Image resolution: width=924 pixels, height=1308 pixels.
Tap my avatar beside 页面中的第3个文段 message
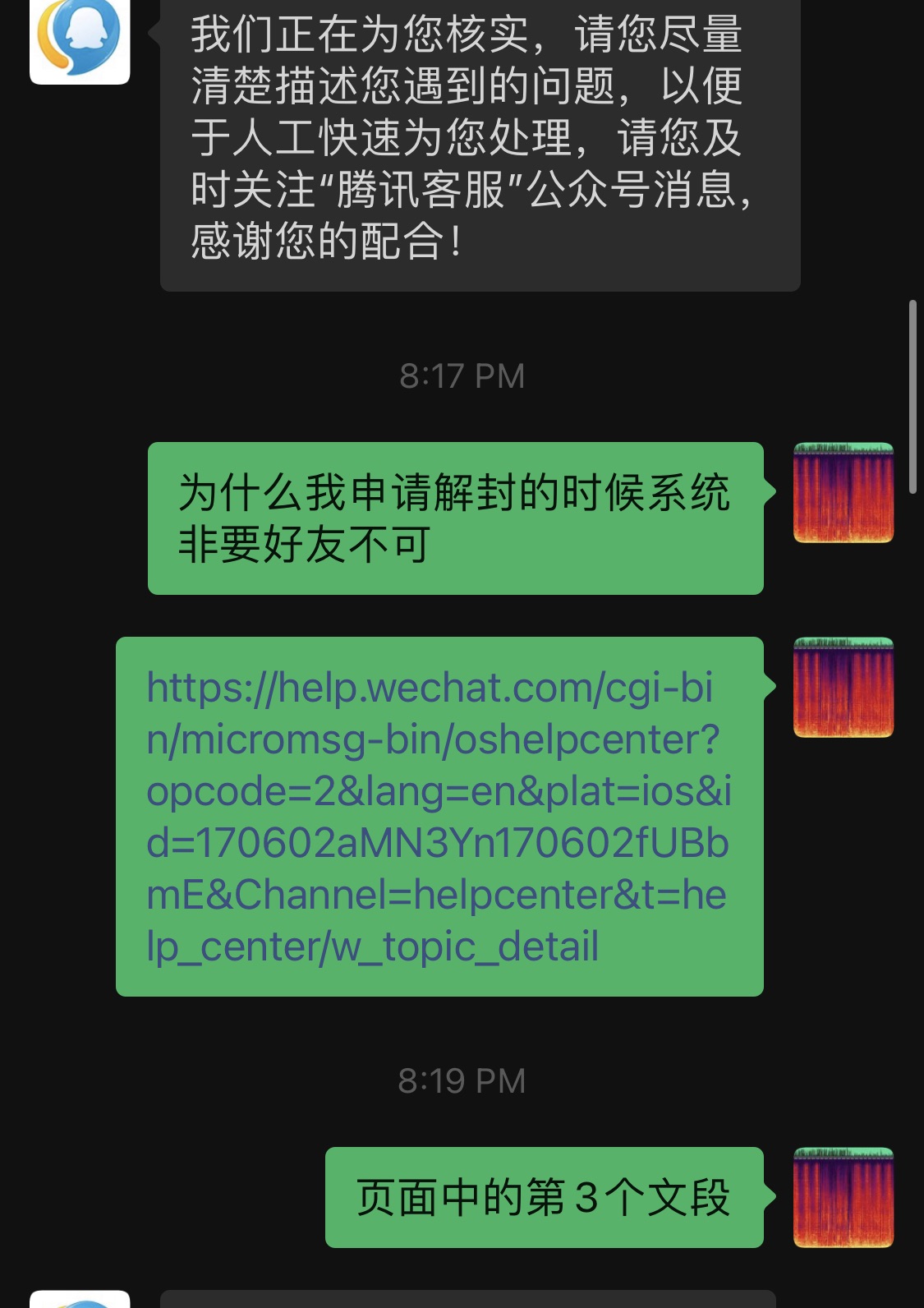[x=843, y=1197]
